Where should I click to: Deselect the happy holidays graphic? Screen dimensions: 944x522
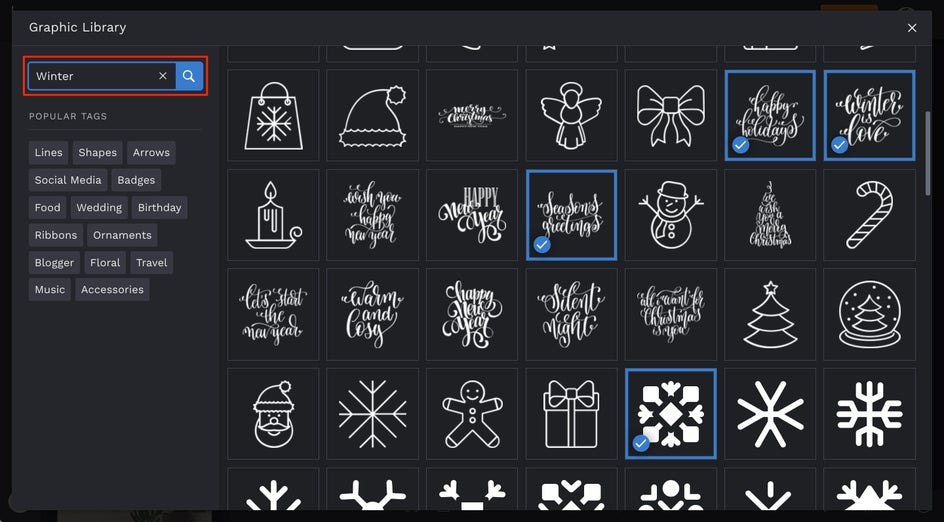(770, 114)
